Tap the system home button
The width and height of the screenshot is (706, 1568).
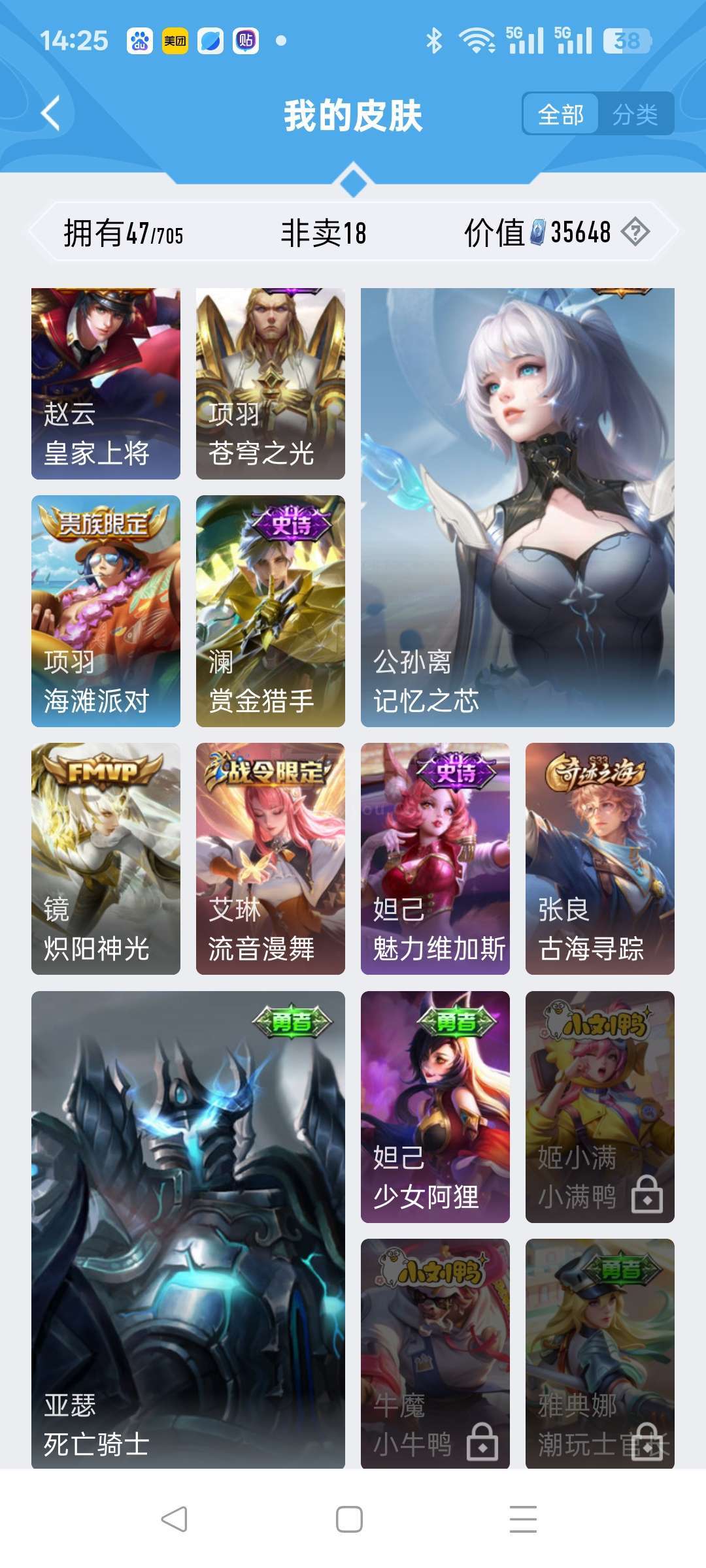[349, 1519]
